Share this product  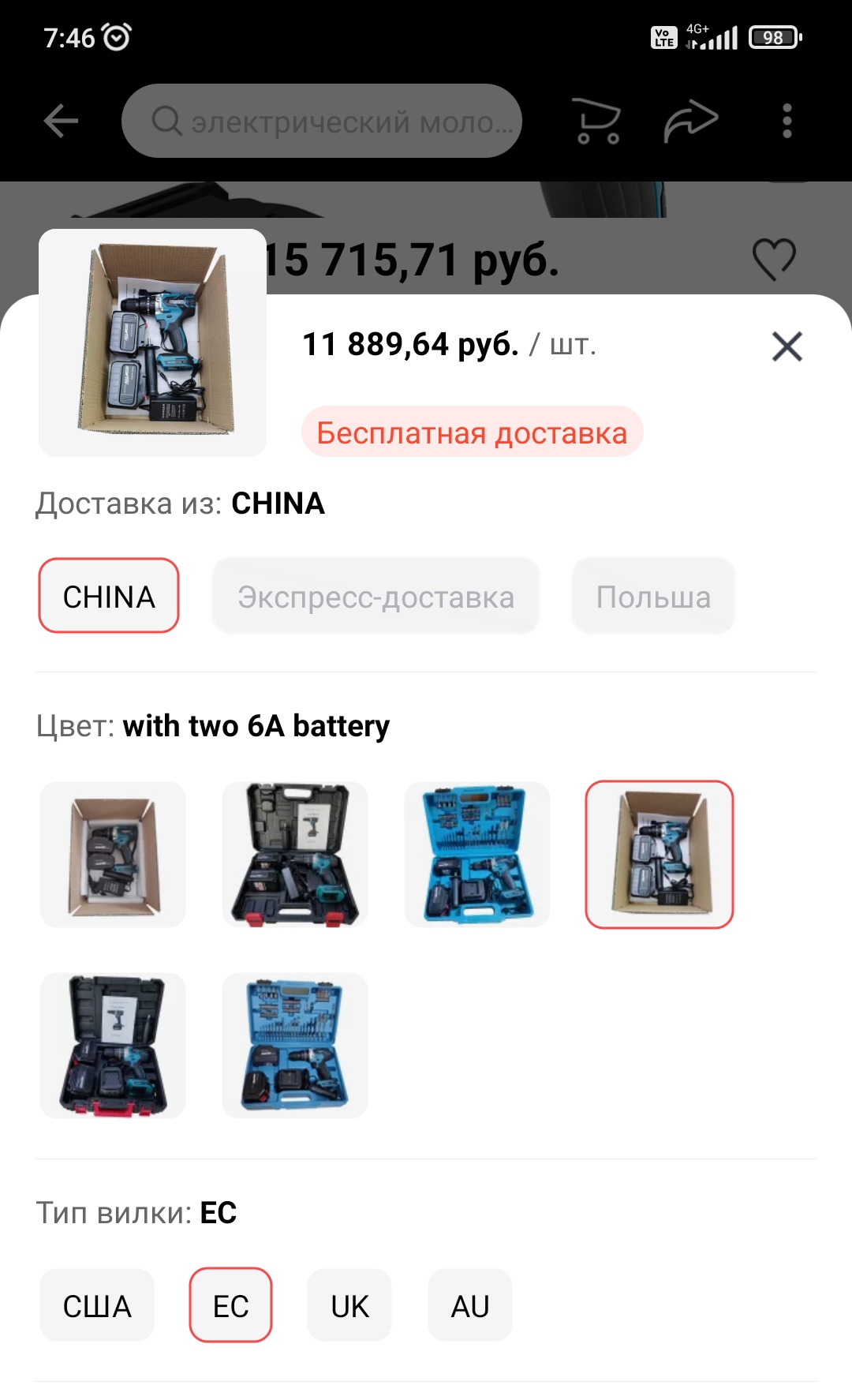tap(691, 121)
